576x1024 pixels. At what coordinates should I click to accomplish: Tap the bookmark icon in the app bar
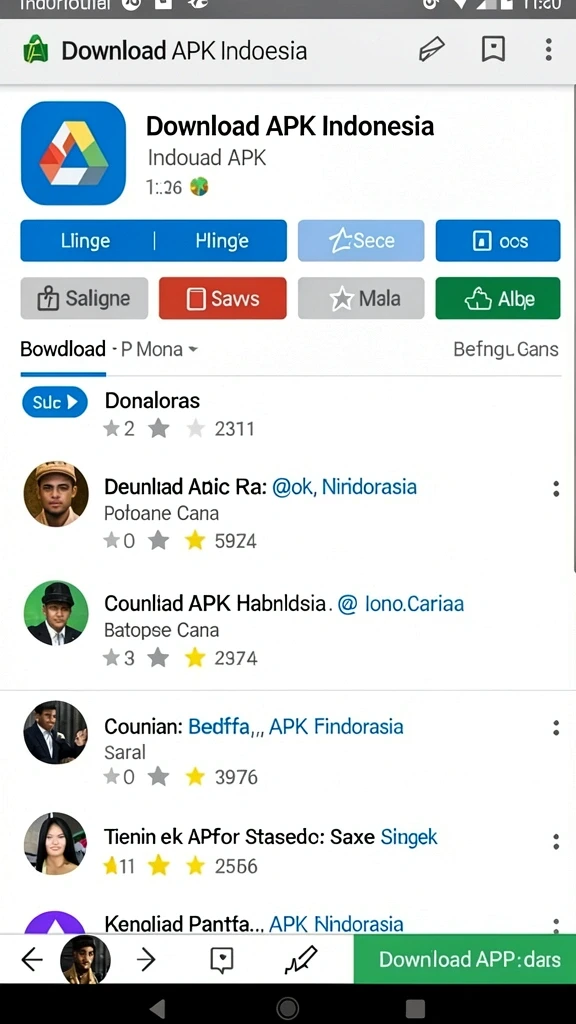[x=493, y=49]
